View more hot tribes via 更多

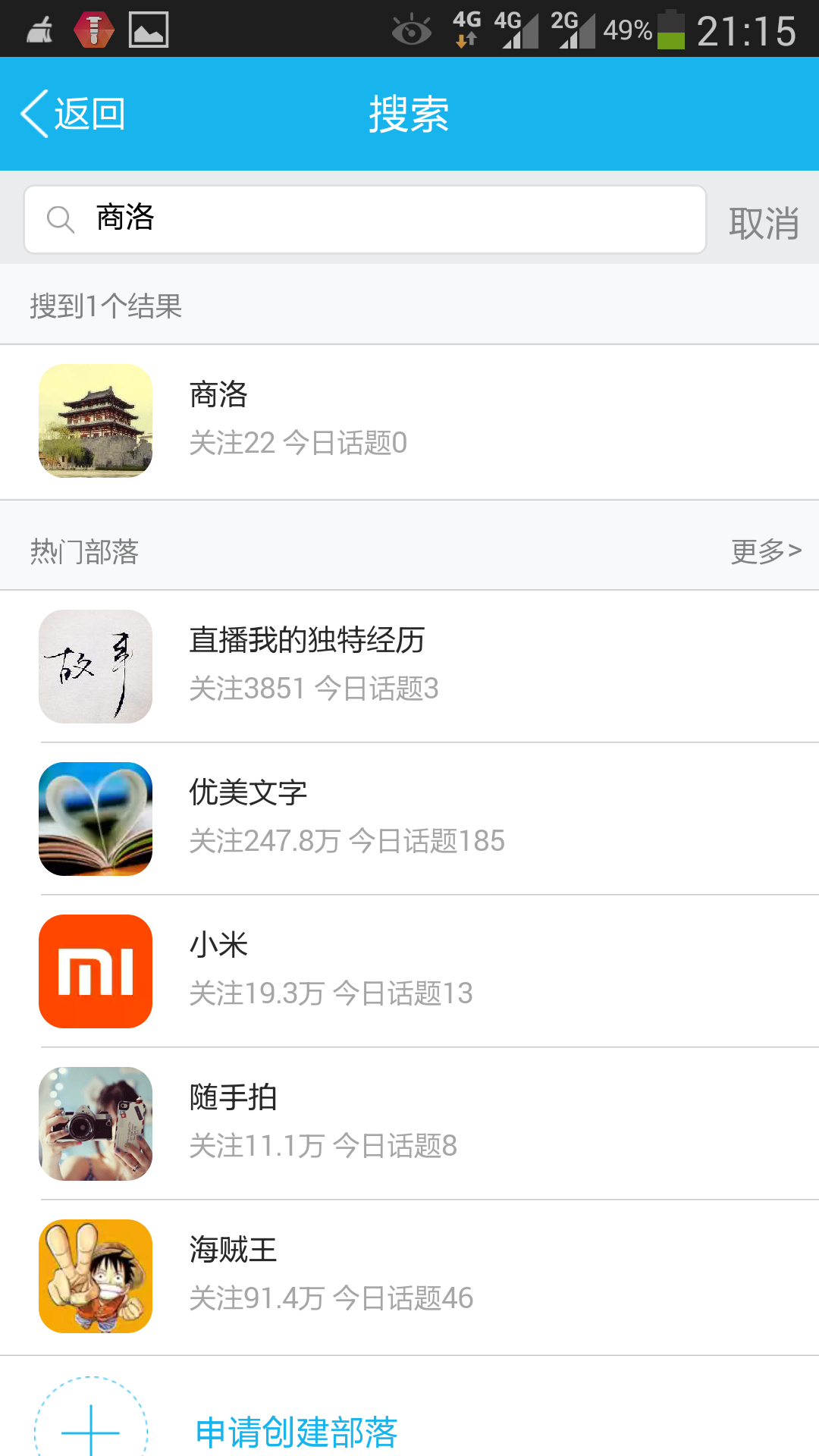[x=766, y=551]
